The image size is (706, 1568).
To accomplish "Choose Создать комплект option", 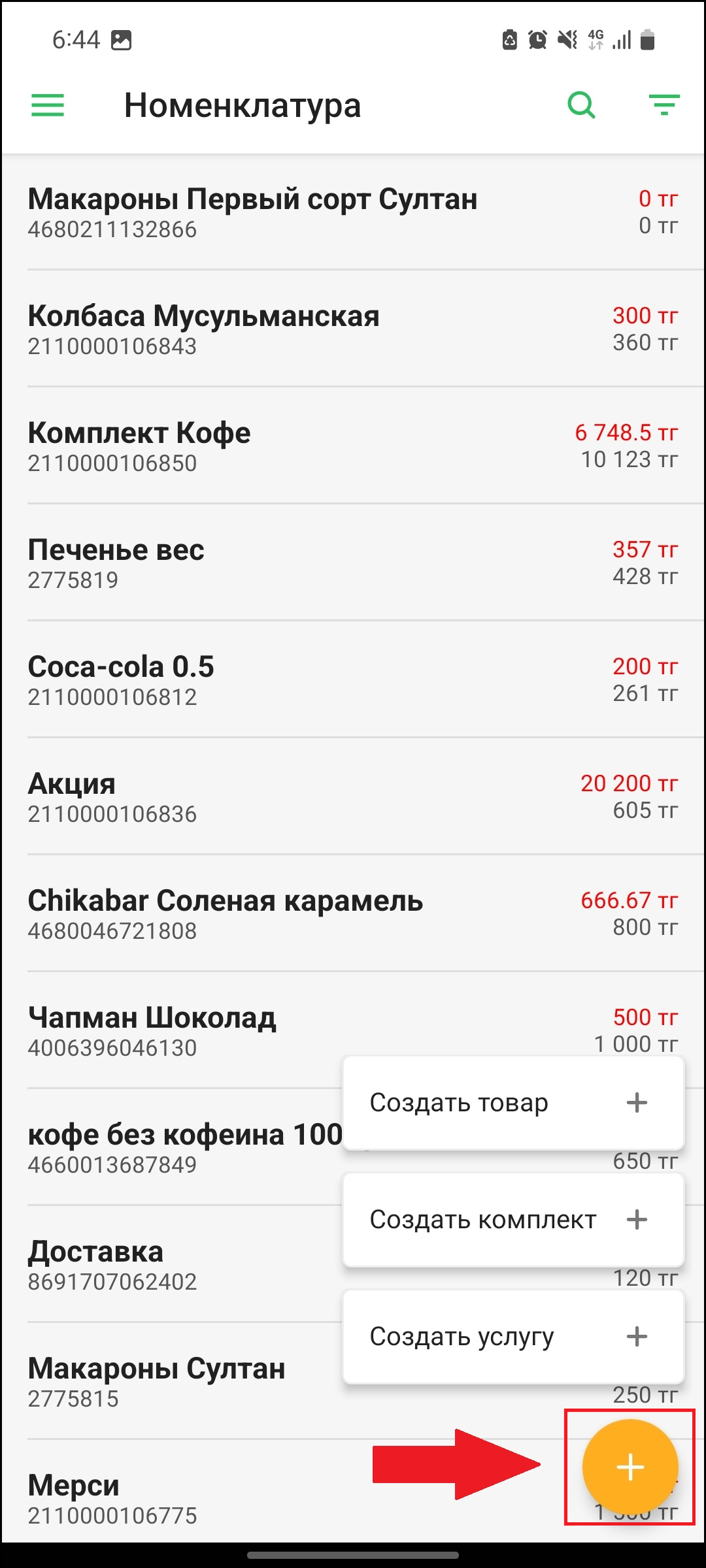I will 513,1220.
